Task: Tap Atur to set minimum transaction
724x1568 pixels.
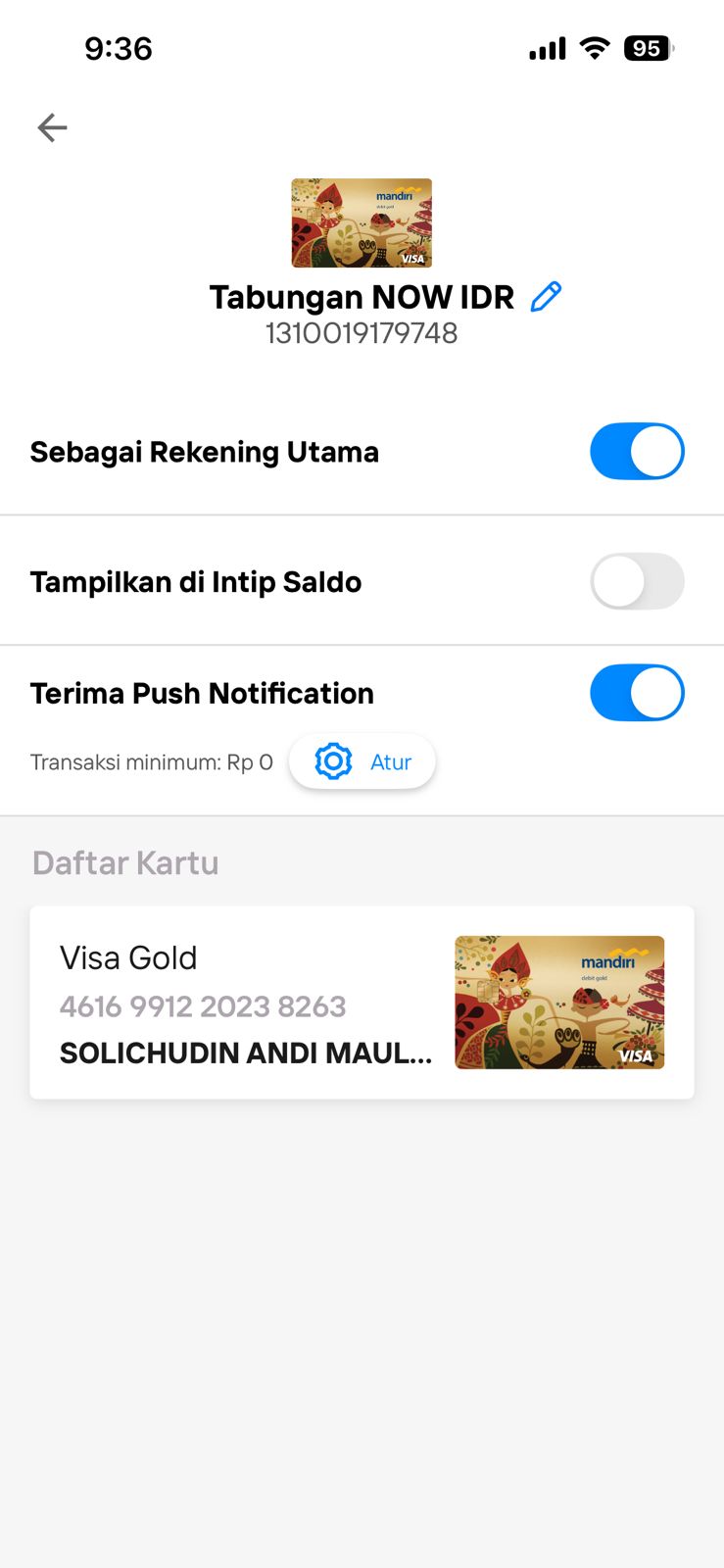Action: (x=362, y=761)
